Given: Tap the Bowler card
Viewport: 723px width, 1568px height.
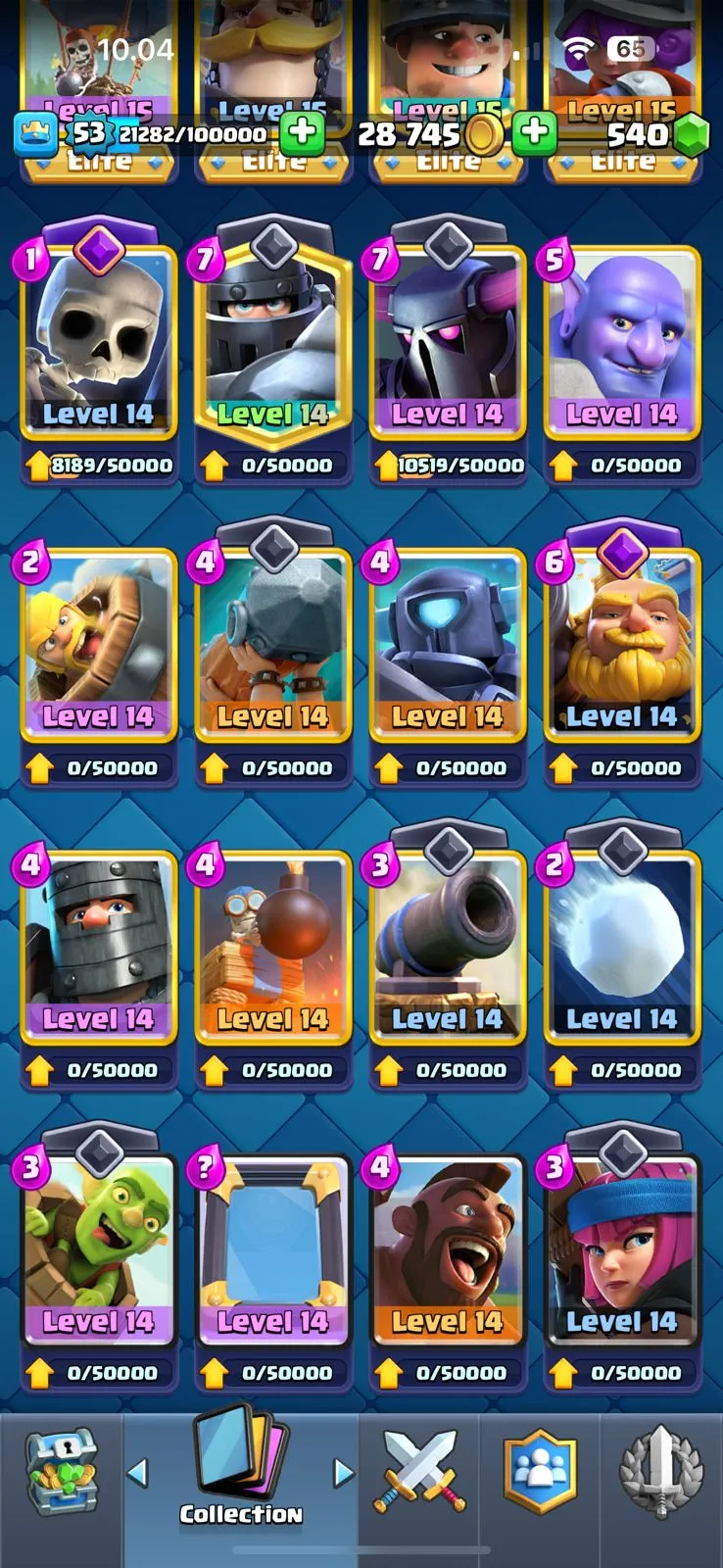Looking at the screenshot, I should coord(621,338).
